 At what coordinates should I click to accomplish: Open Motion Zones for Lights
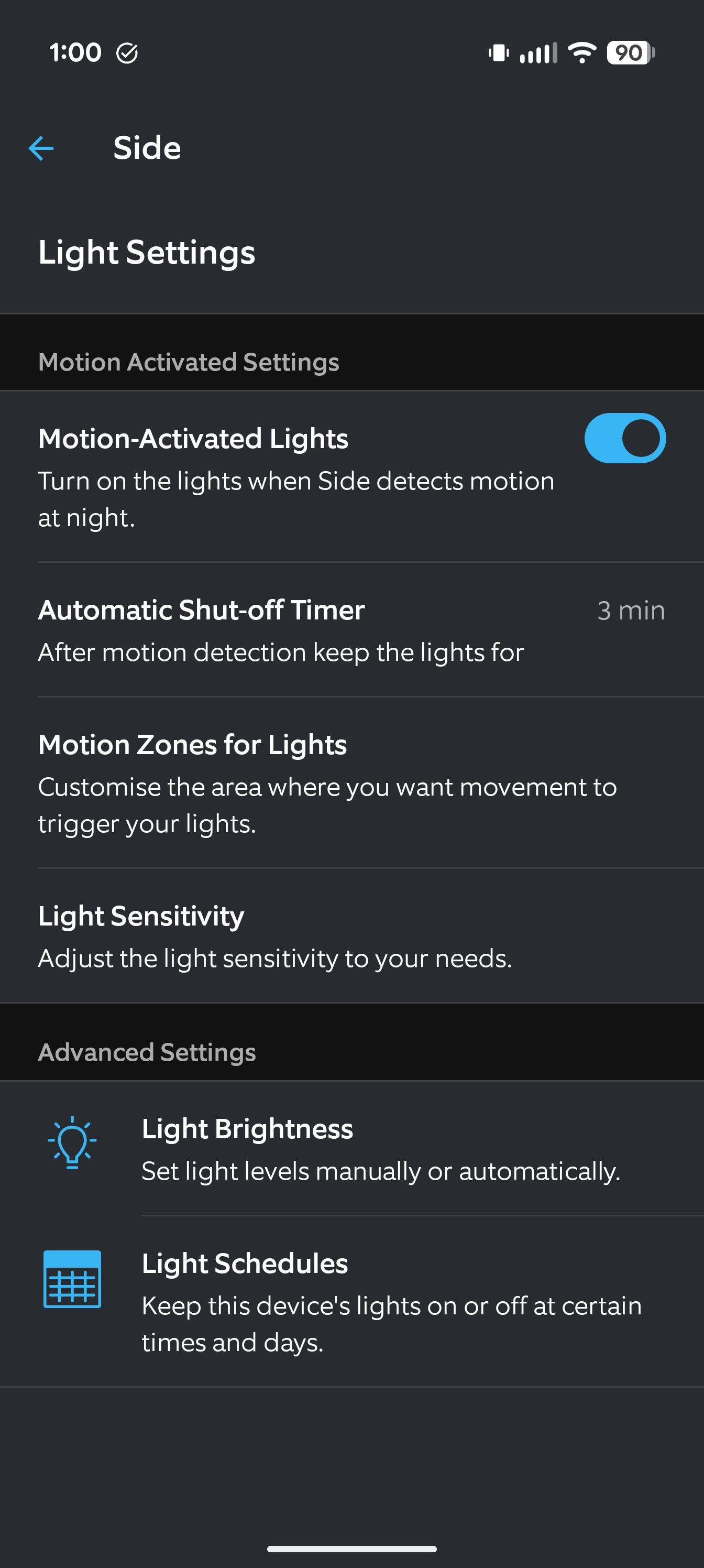point(351,782)
